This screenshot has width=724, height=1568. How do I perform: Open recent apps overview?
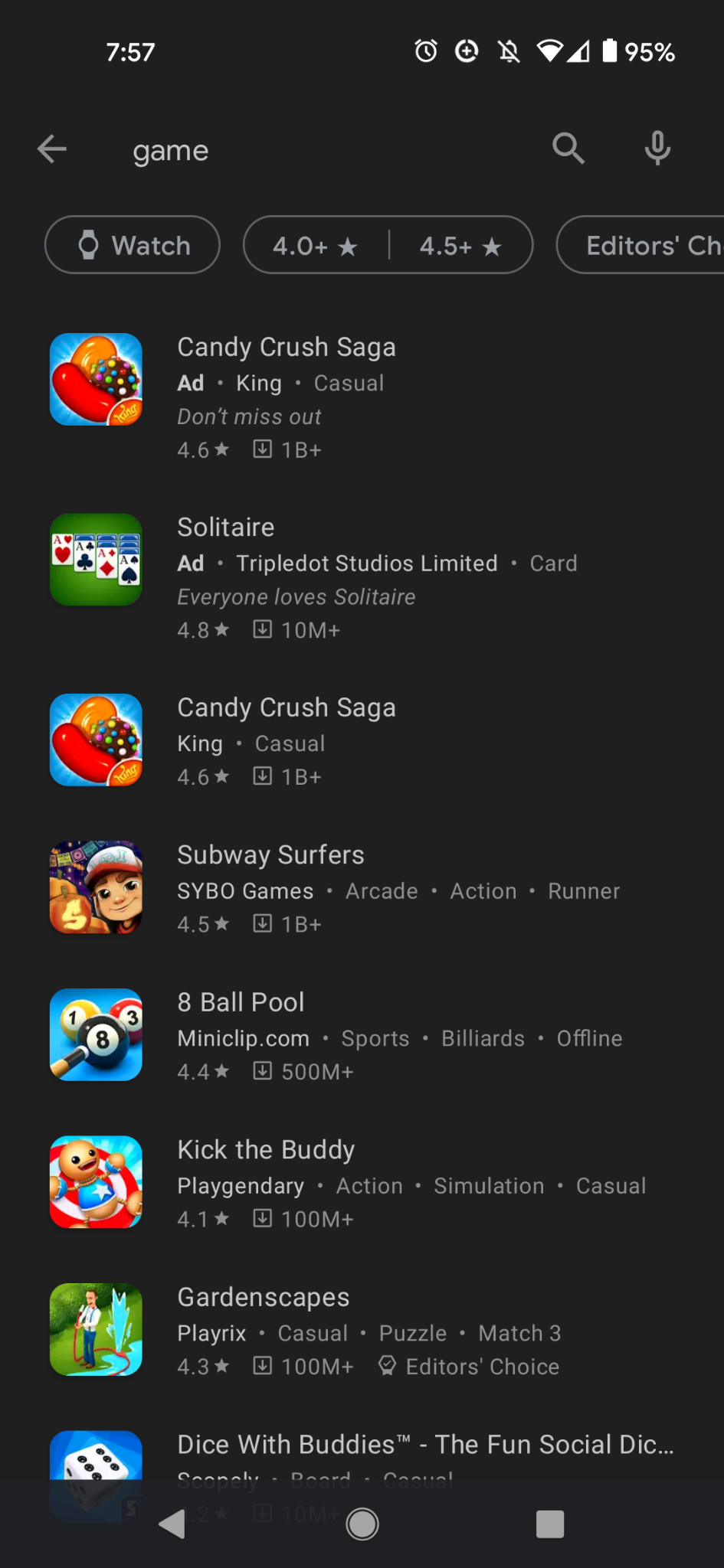tap(550, 1524)
